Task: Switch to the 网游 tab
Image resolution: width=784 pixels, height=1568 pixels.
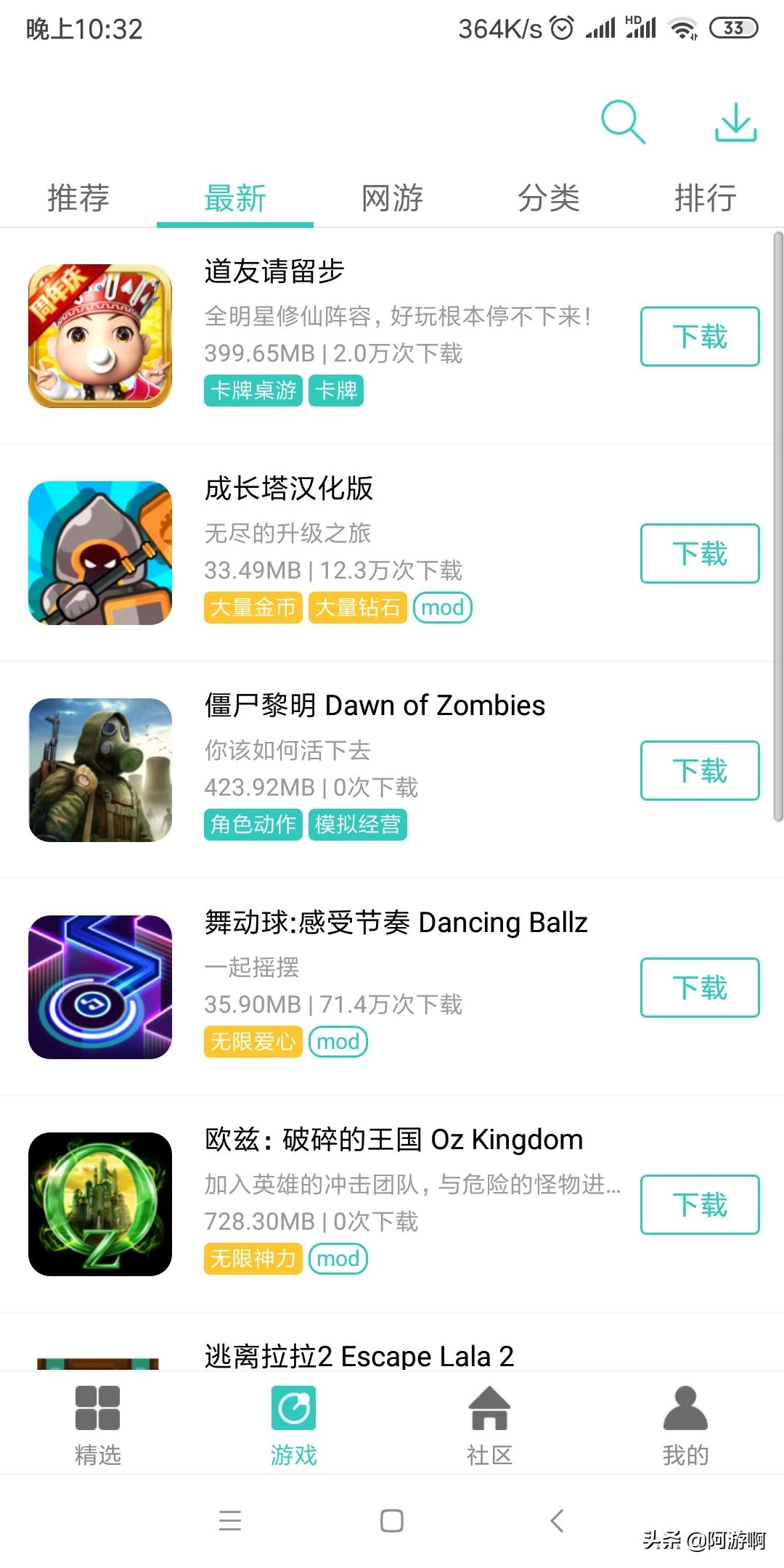Action: 392,197
